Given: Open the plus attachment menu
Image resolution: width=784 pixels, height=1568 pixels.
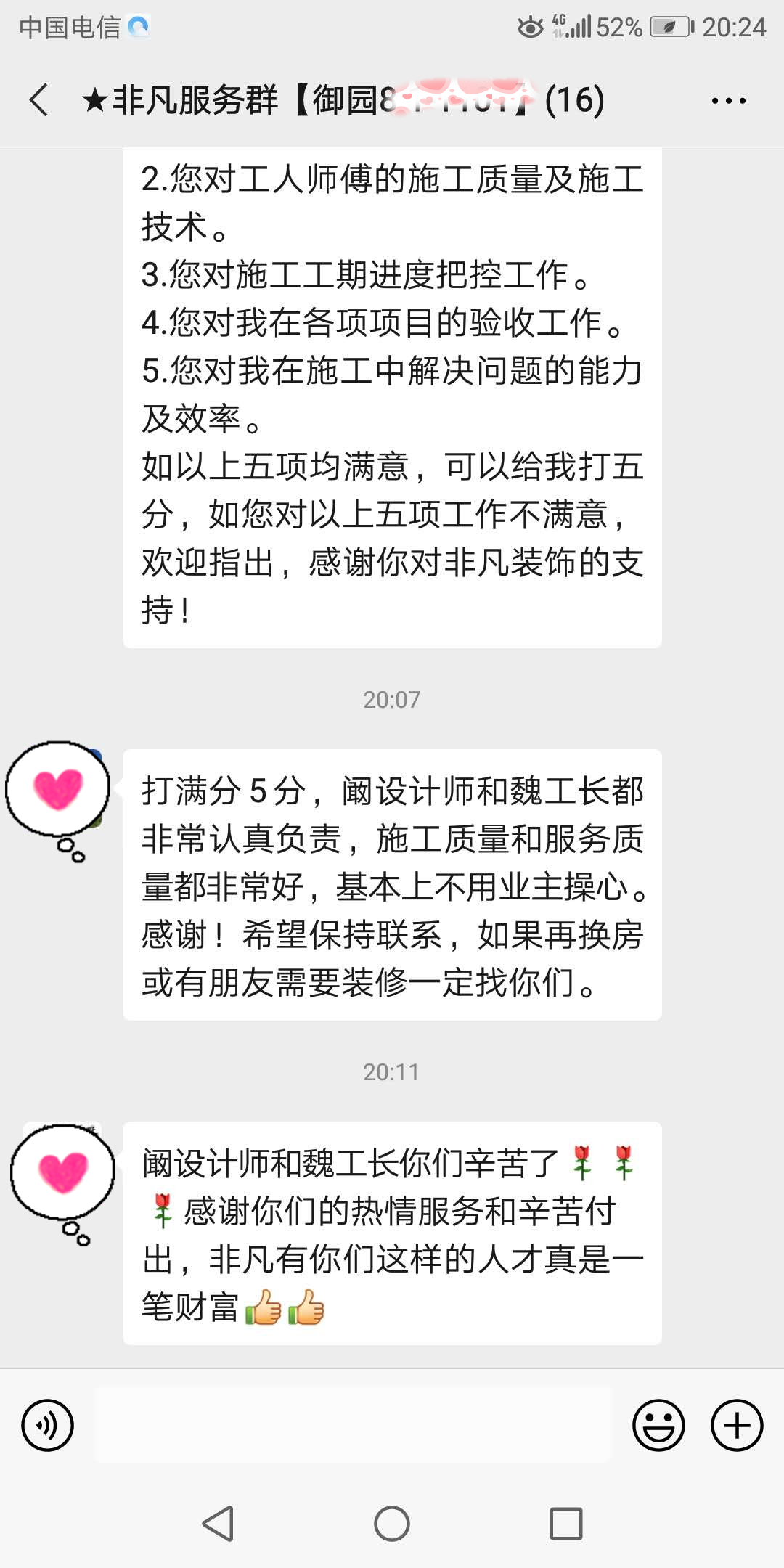Looking at the screenshot, I should point(736,1425).
